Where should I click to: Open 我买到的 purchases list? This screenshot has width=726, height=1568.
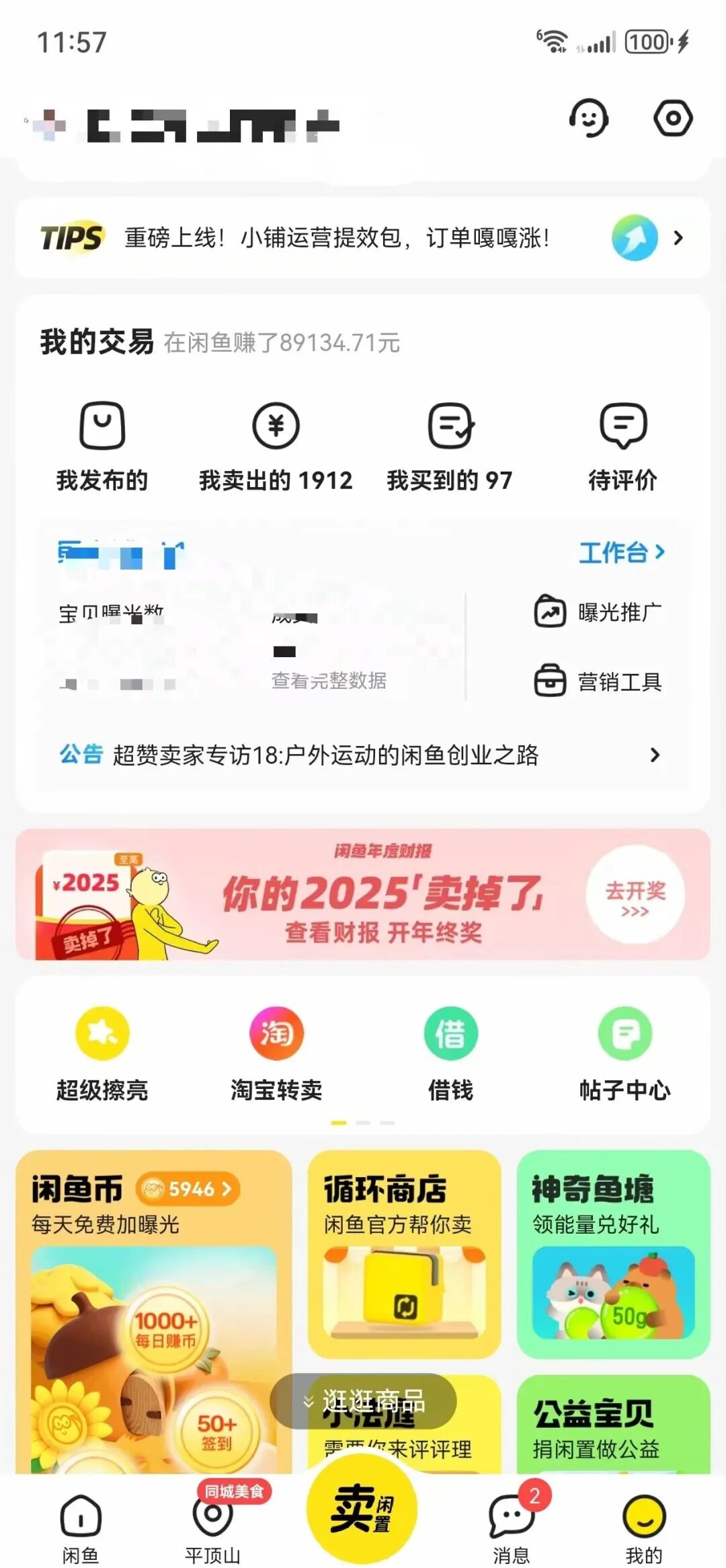pyautogui.click(x=449, y=444)
